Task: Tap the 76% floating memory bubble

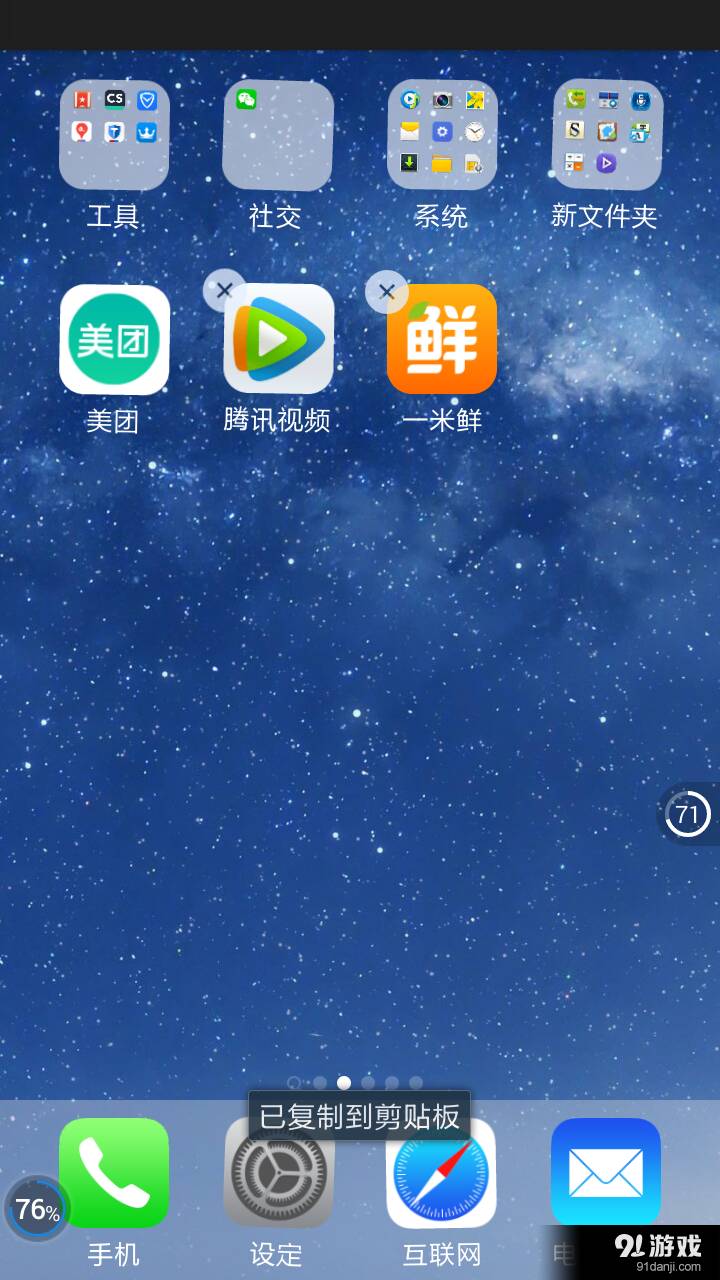Action: point(37,1210)
